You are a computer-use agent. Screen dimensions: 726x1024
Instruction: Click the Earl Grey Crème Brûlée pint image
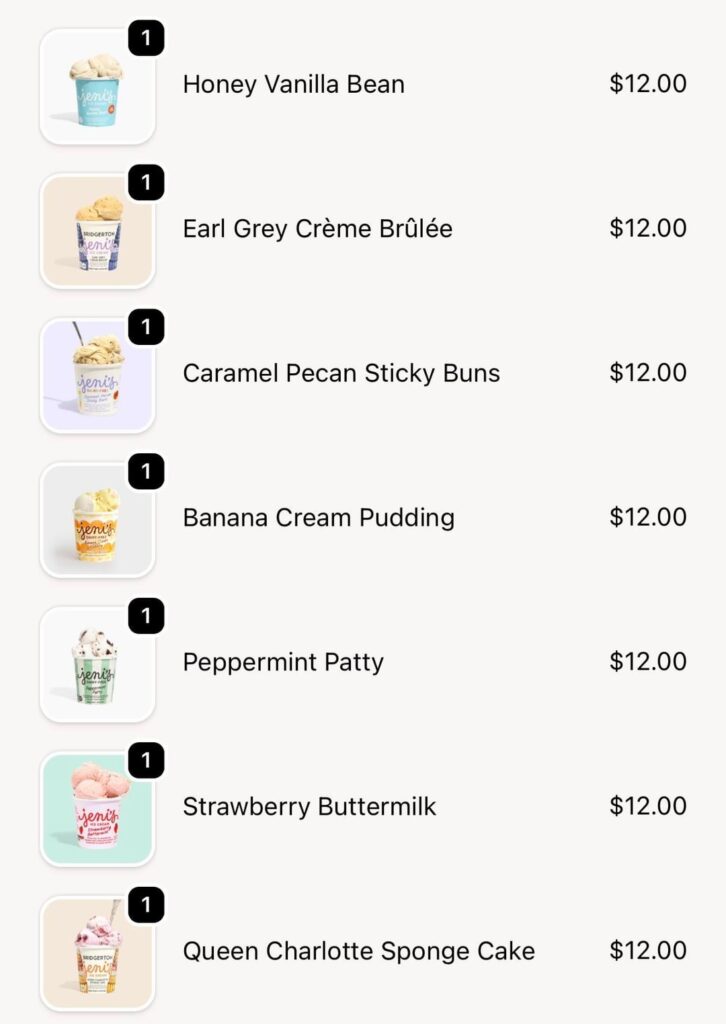[x=97, y=229]
